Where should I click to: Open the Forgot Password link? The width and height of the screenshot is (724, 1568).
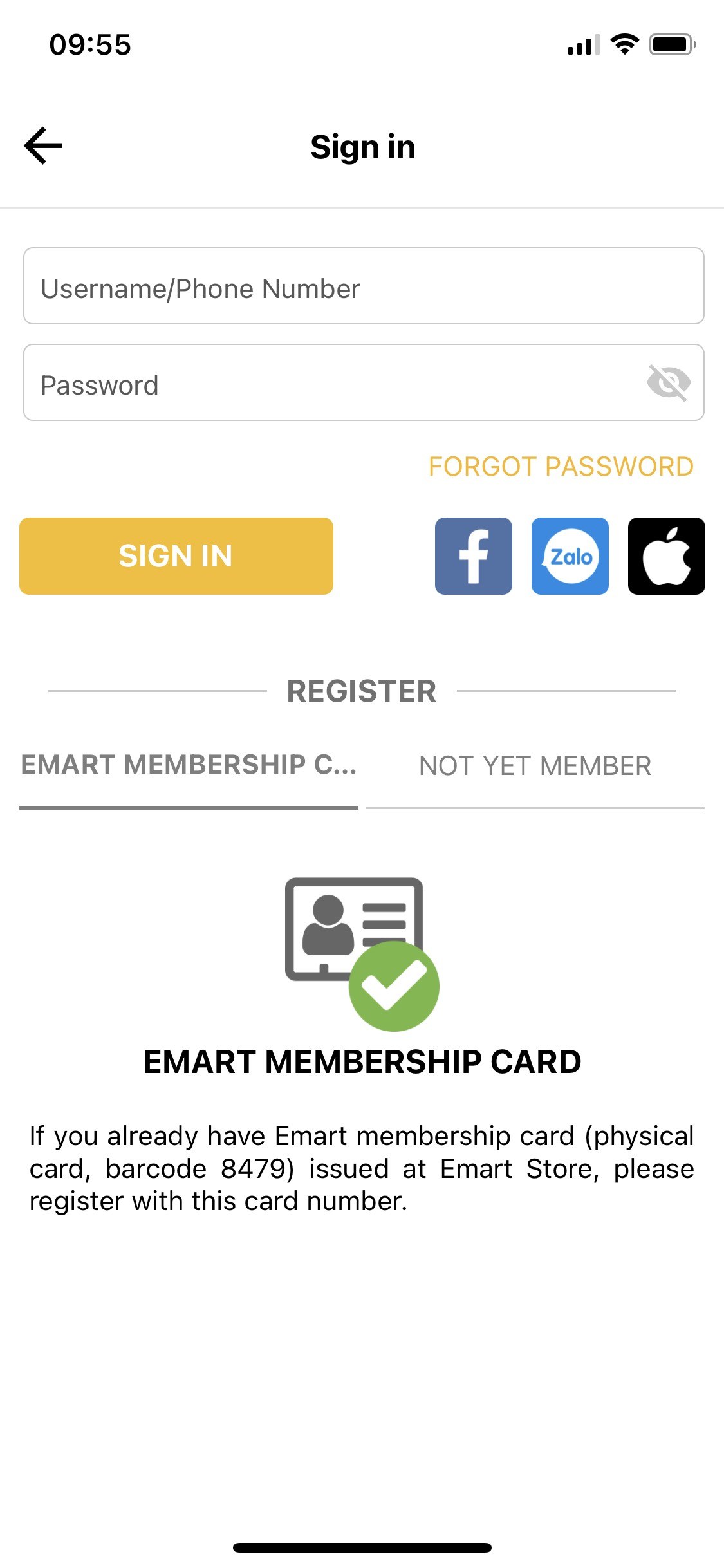click(x=561, y=467)
